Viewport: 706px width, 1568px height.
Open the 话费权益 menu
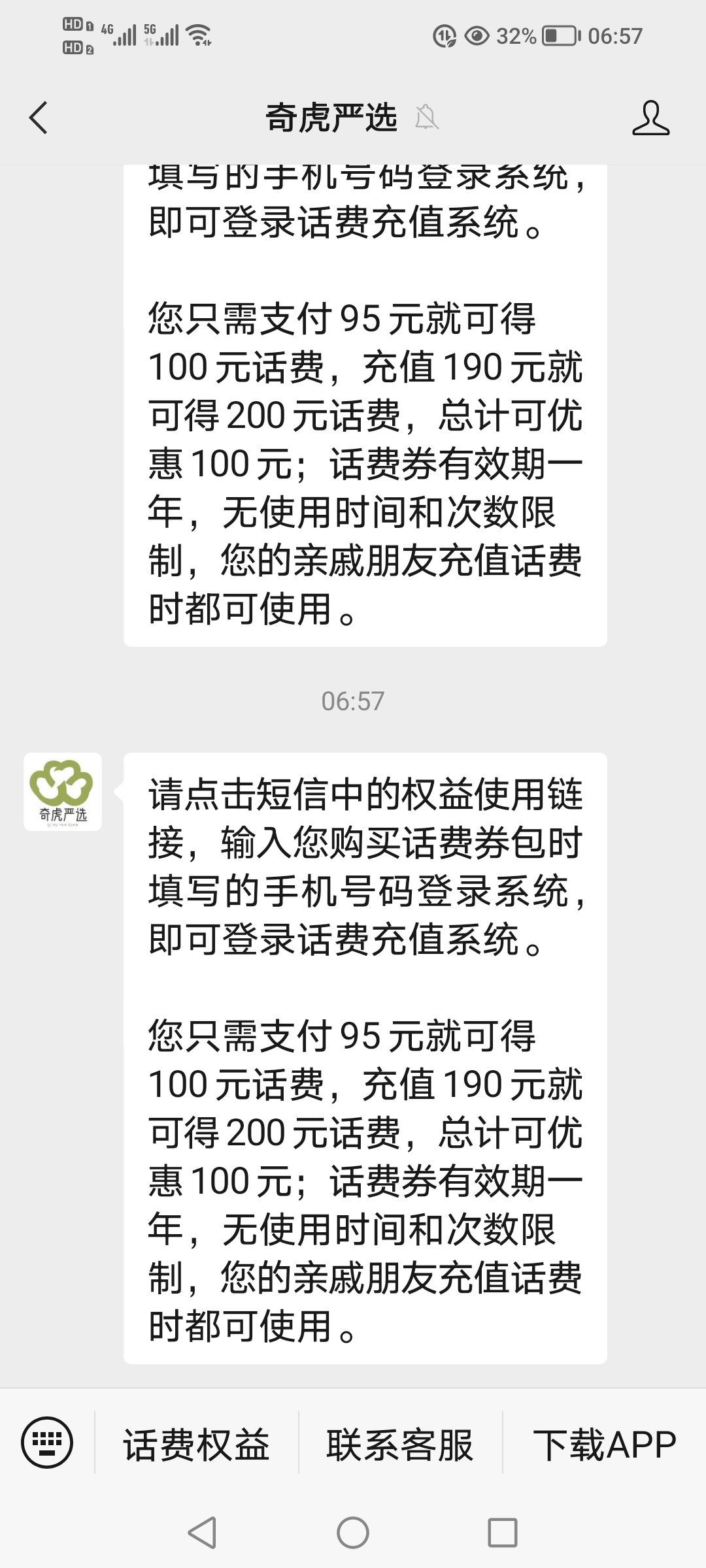coord(197,1444)
